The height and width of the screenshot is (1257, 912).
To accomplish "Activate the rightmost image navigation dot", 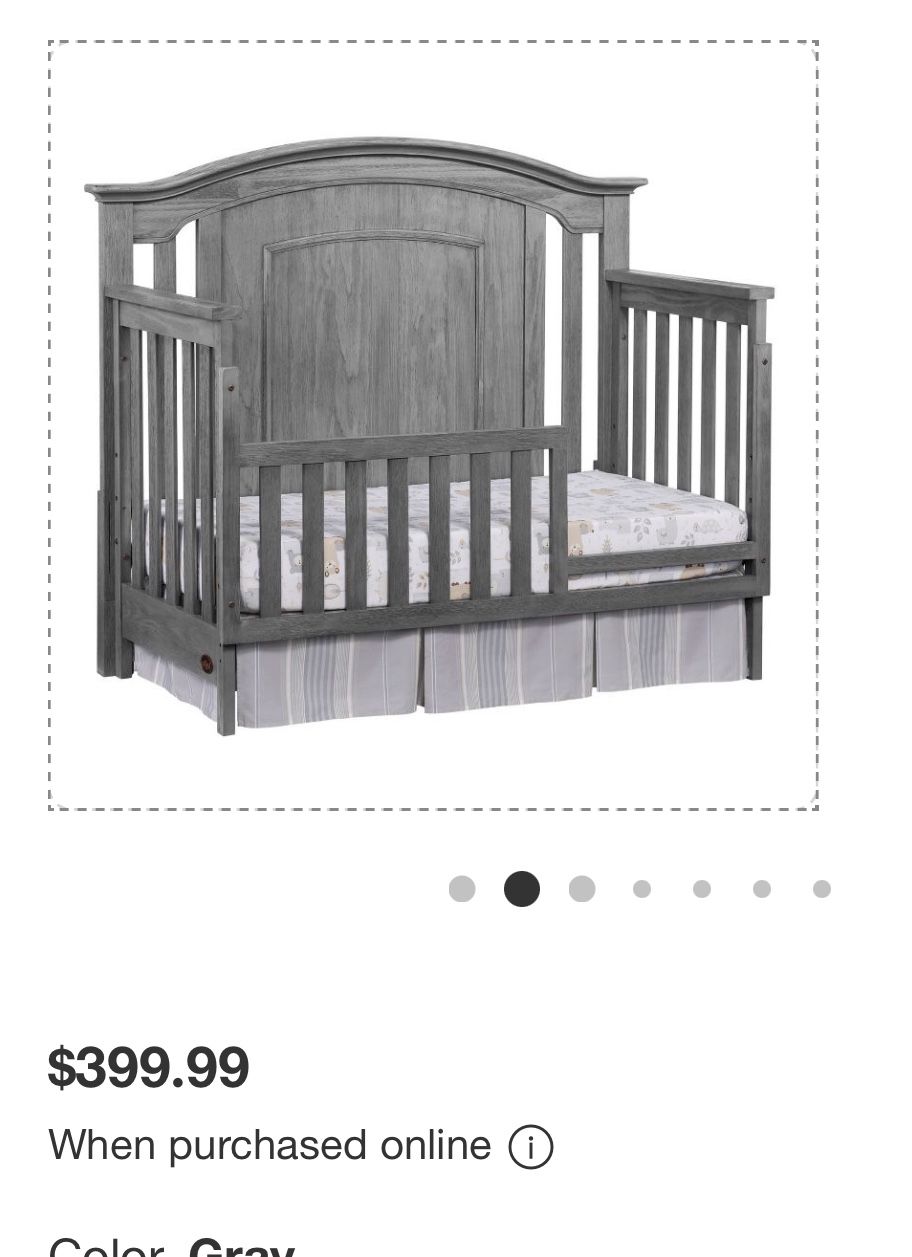I will coord(822,889).
